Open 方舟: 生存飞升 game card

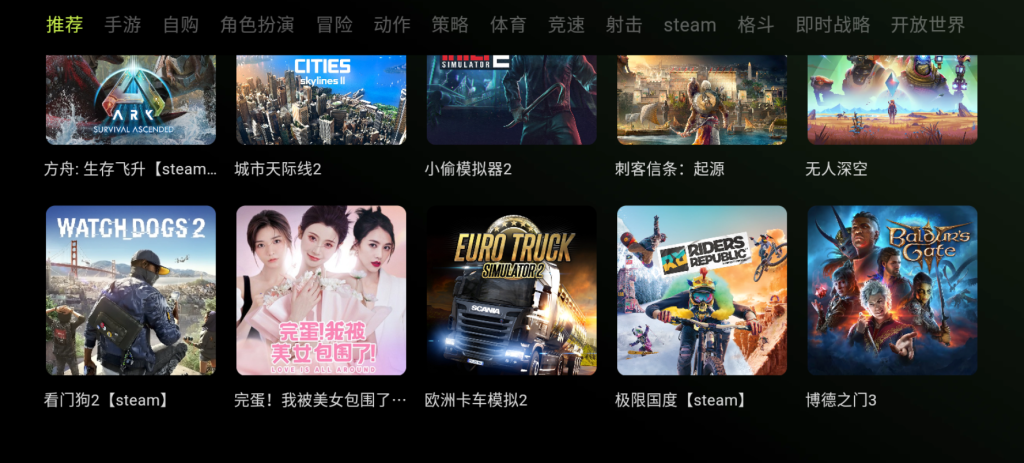tap(131, 100)
